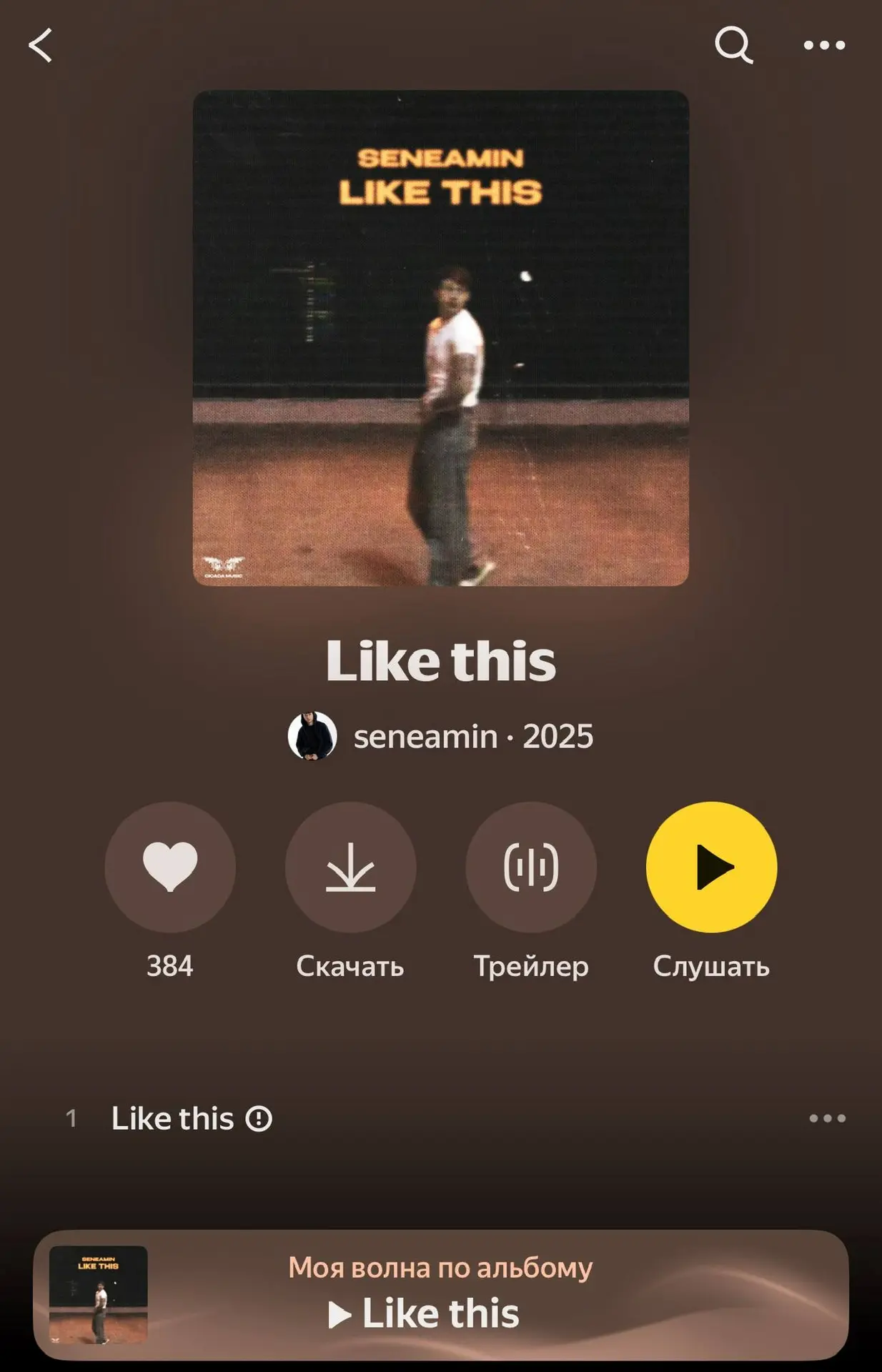This screenshot has width=882, height=1372.
Task: Like the album with the heart button
Action: tap(170, 867)
